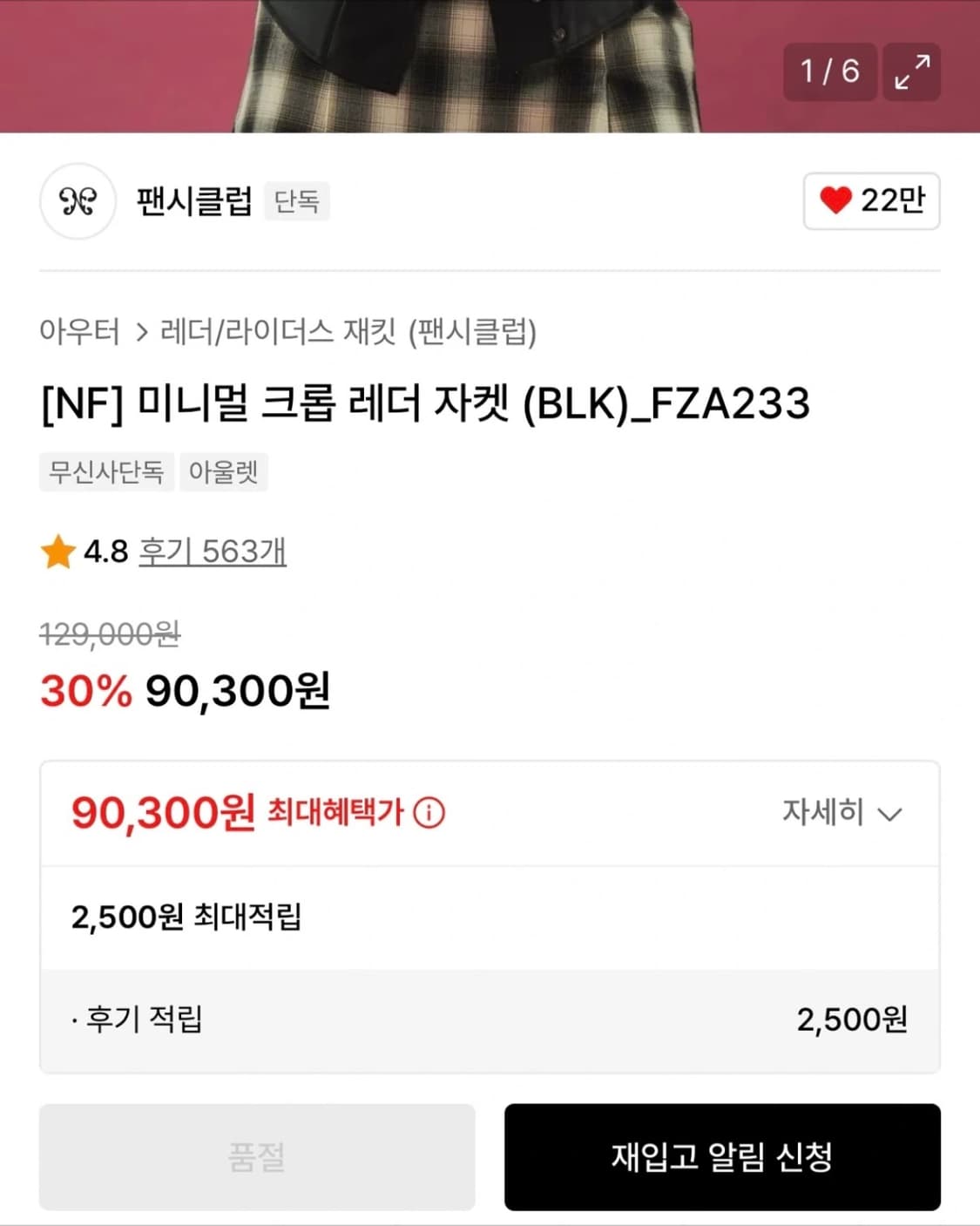Toggle the 무신사단독 badge filter

coord(106,471)
